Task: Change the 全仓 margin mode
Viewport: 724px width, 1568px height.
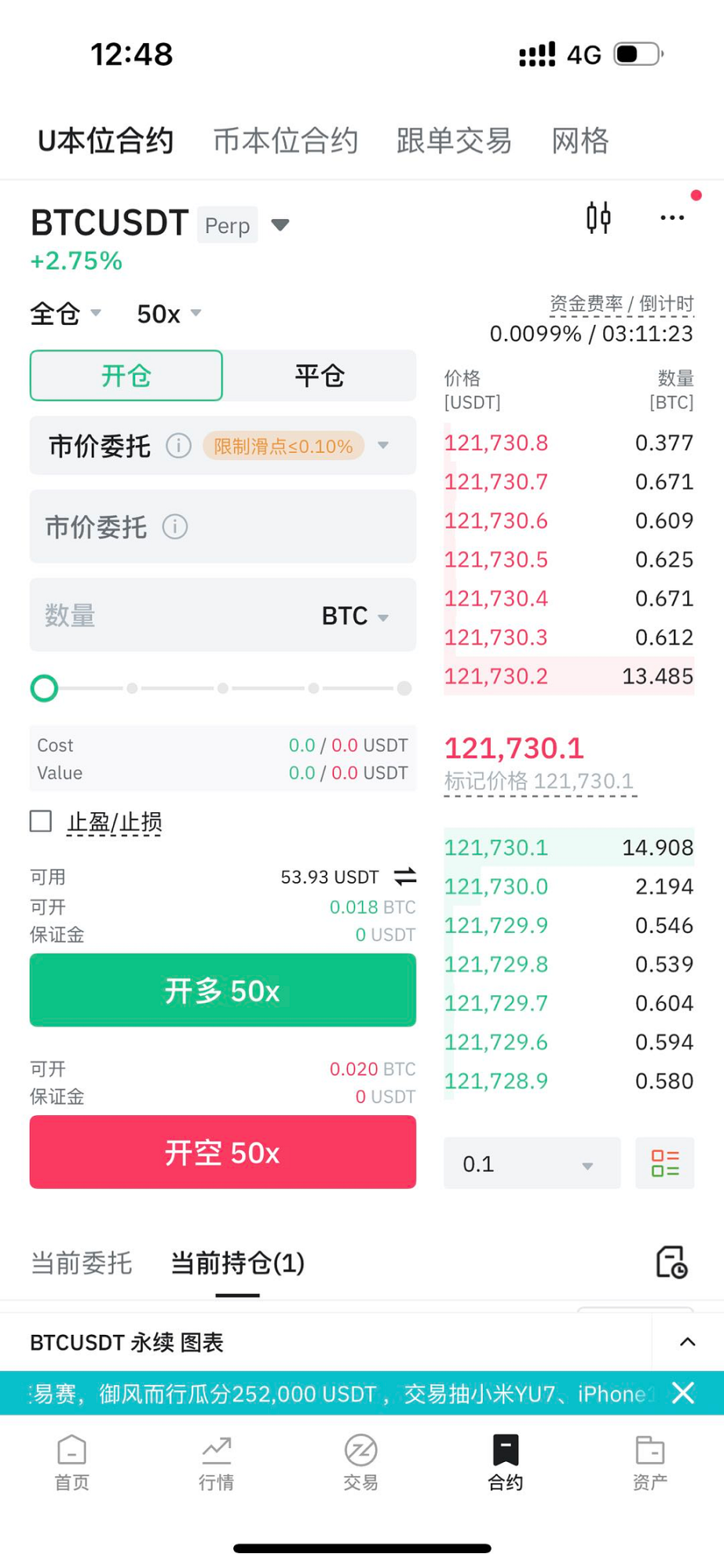Action: [x=66, y=314]
